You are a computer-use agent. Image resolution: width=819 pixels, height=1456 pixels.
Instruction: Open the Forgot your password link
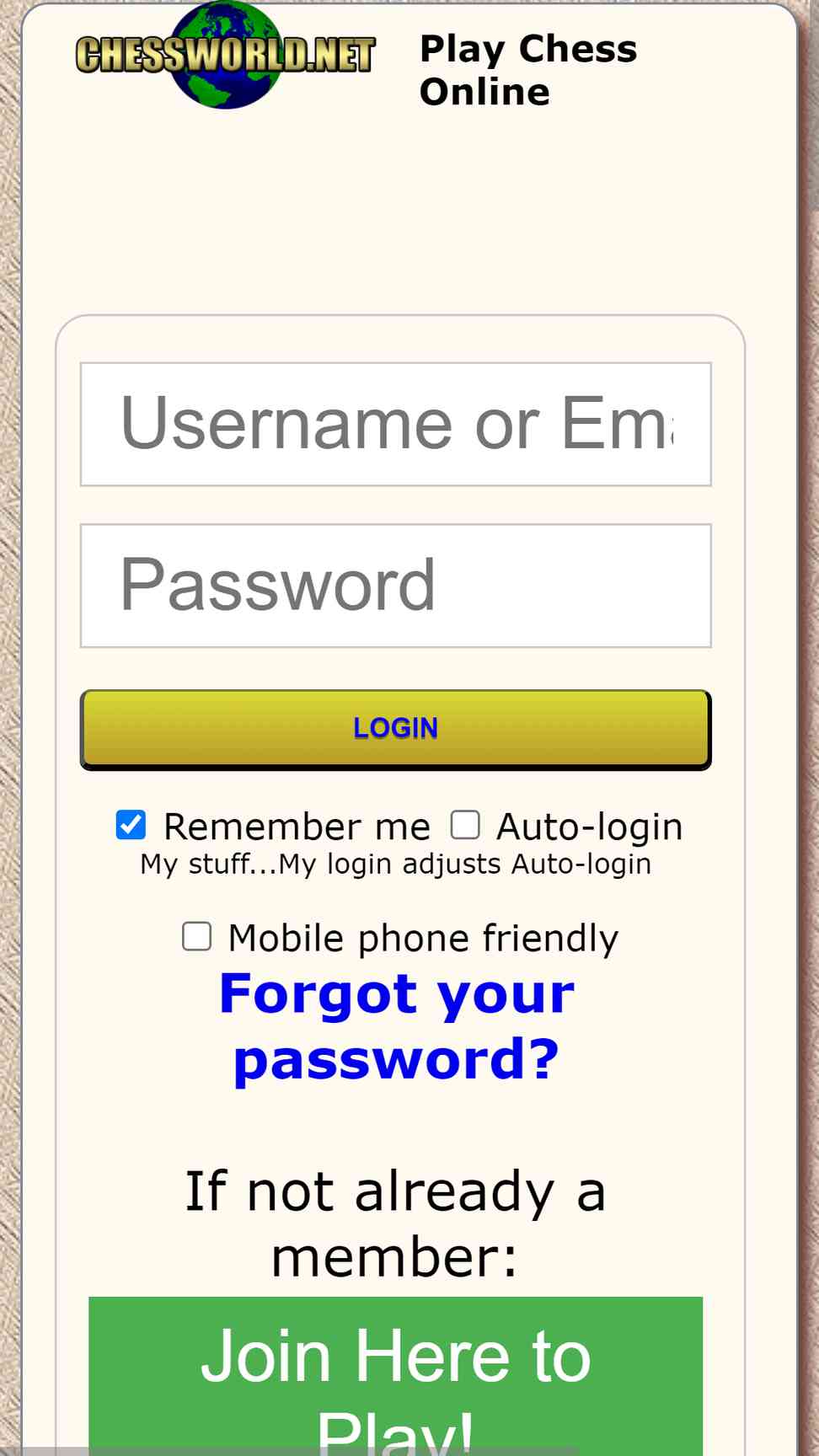[x=396, y=1026]
